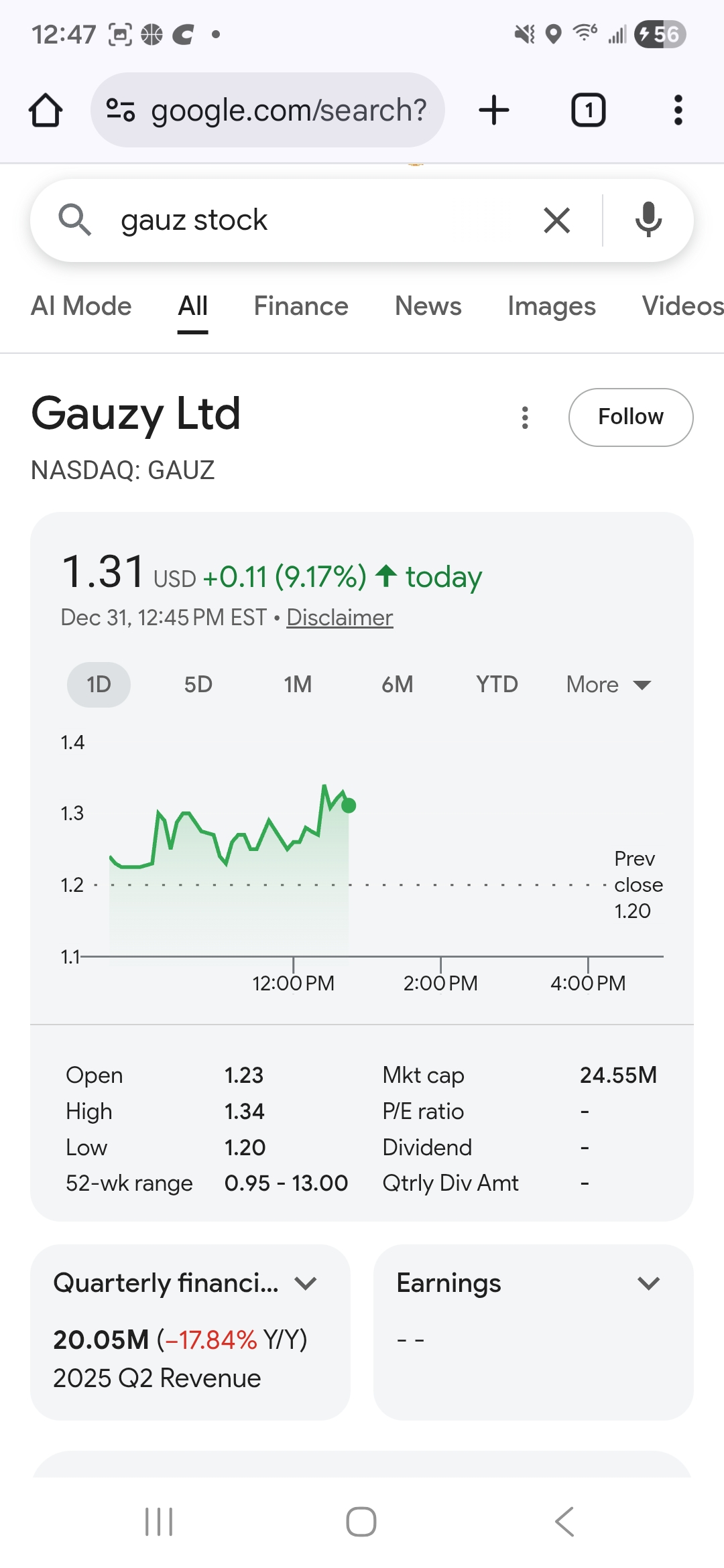Open the tab switcher

588,111
